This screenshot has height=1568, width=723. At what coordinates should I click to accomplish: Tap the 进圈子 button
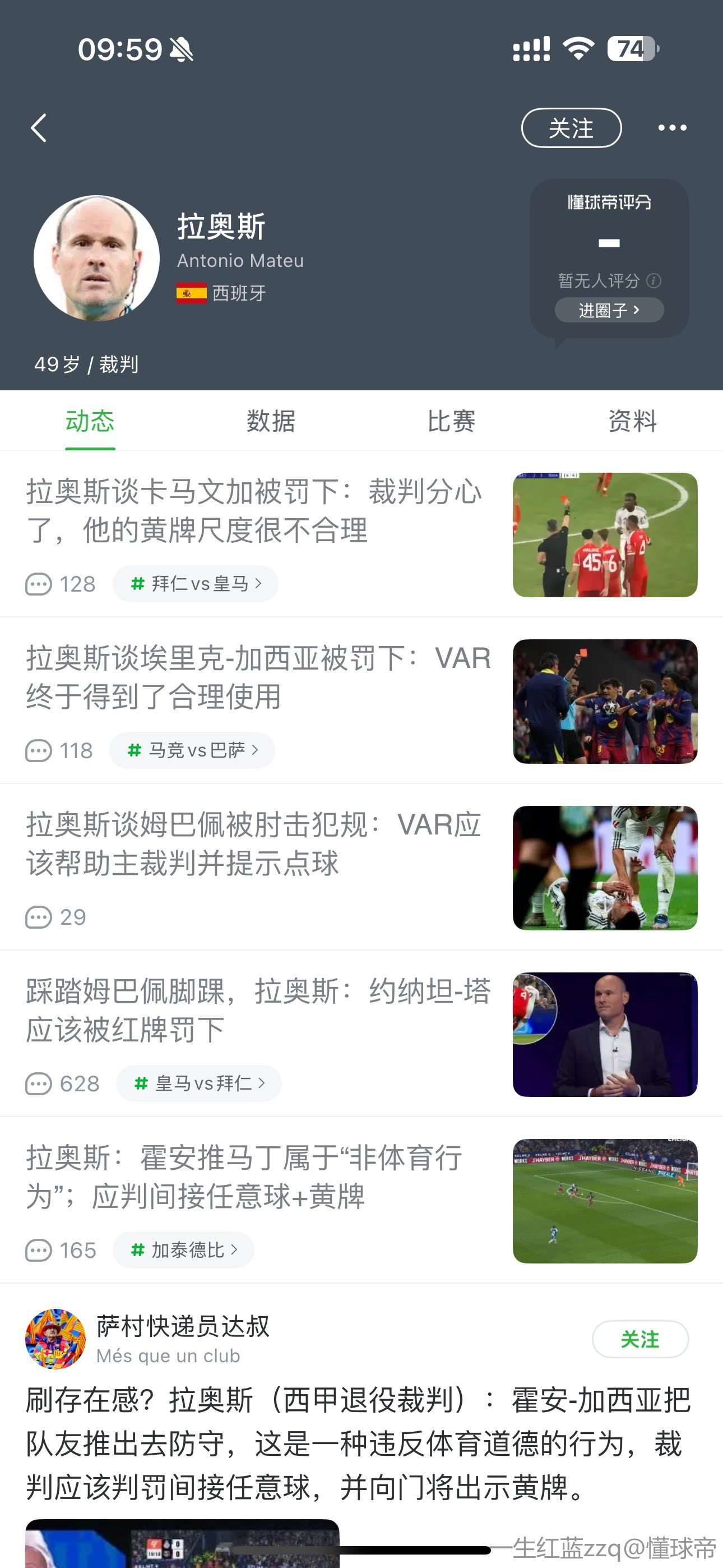pyautogui.click(x=609, y=311)
